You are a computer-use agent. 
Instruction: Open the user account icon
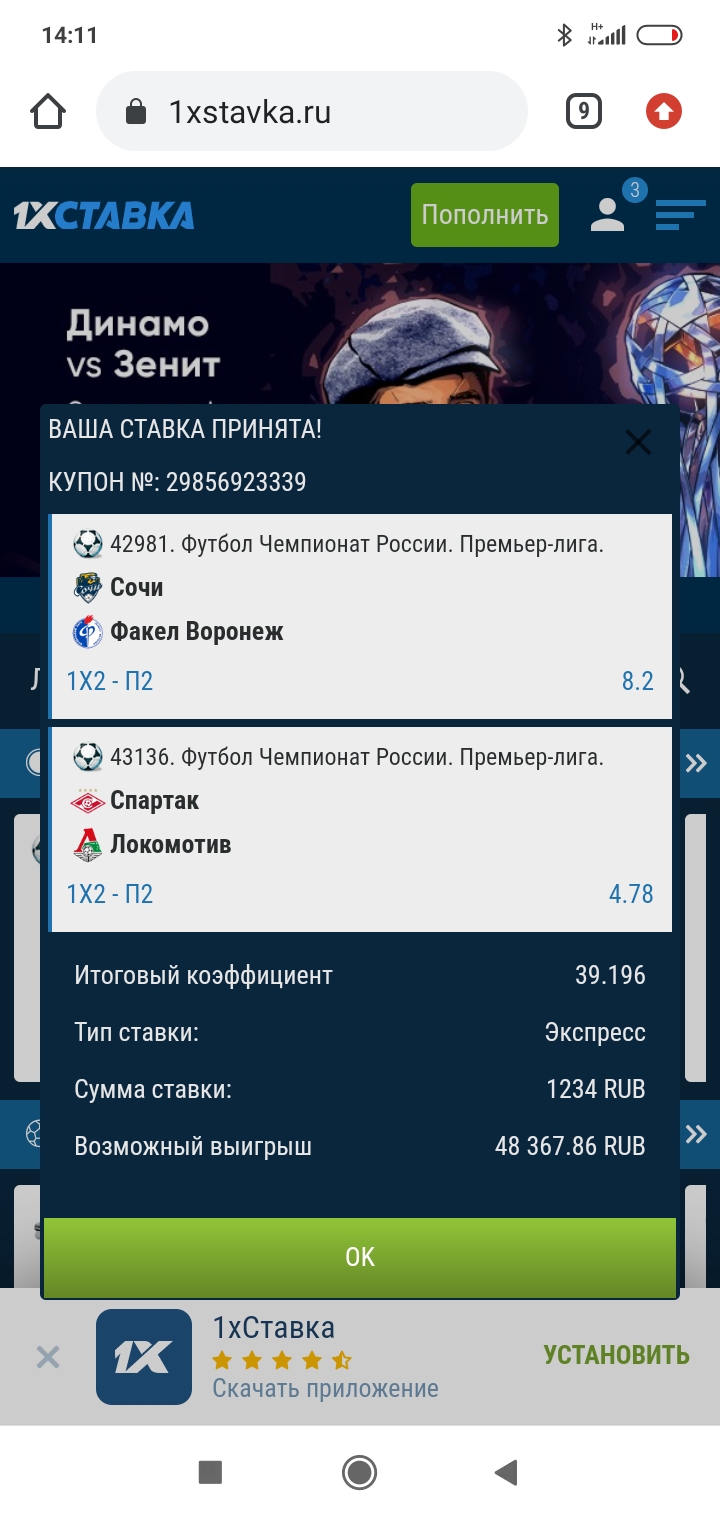pyautogui.click(x=607, y=214)
